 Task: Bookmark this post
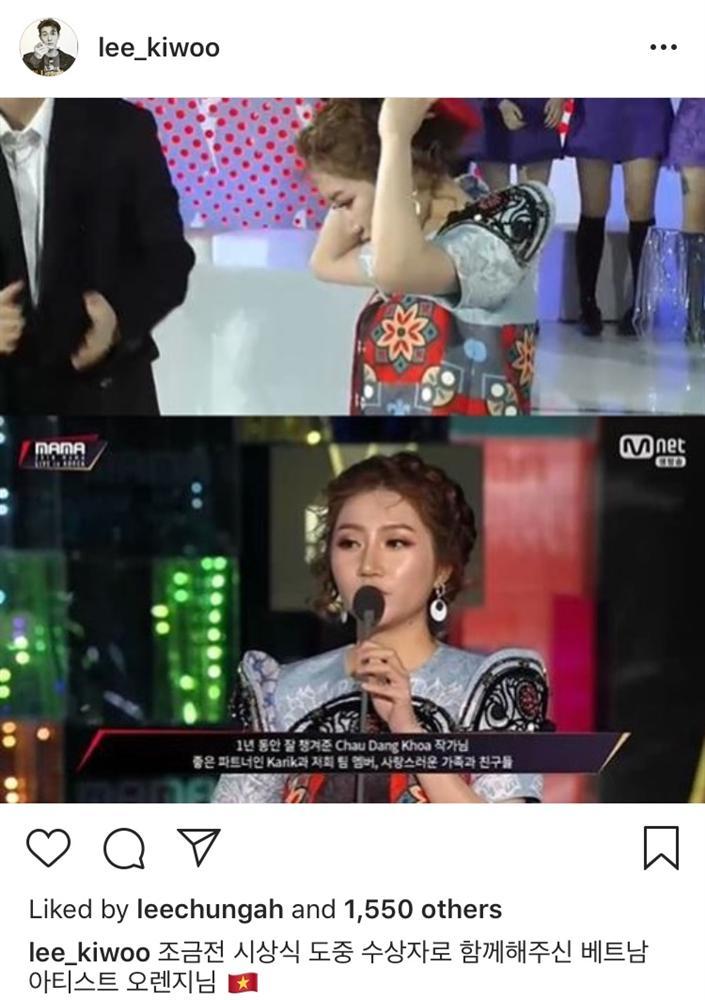(x=661, y=848)
